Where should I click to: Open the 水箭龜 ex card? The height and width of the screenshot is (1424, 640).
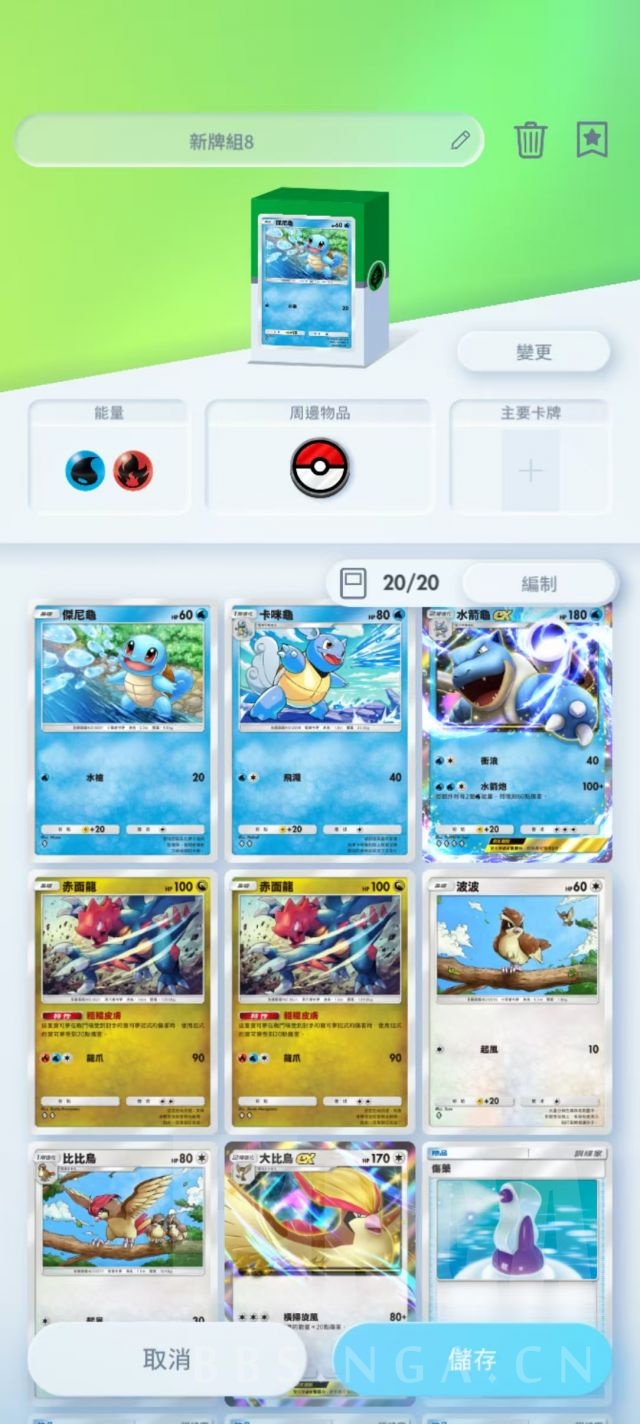(517, 731)
